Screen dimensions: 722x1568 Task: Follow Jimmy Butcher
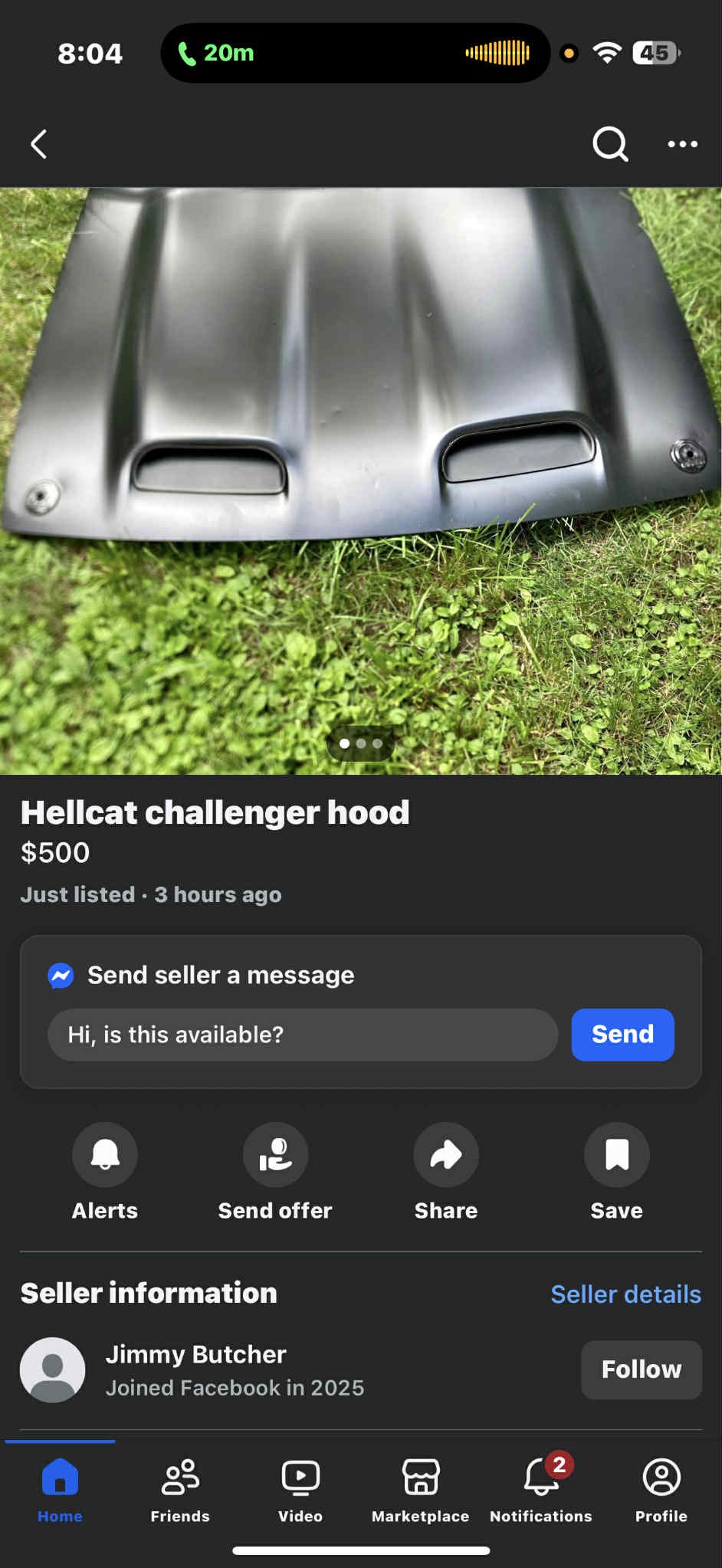click(x=641, y=1370)
